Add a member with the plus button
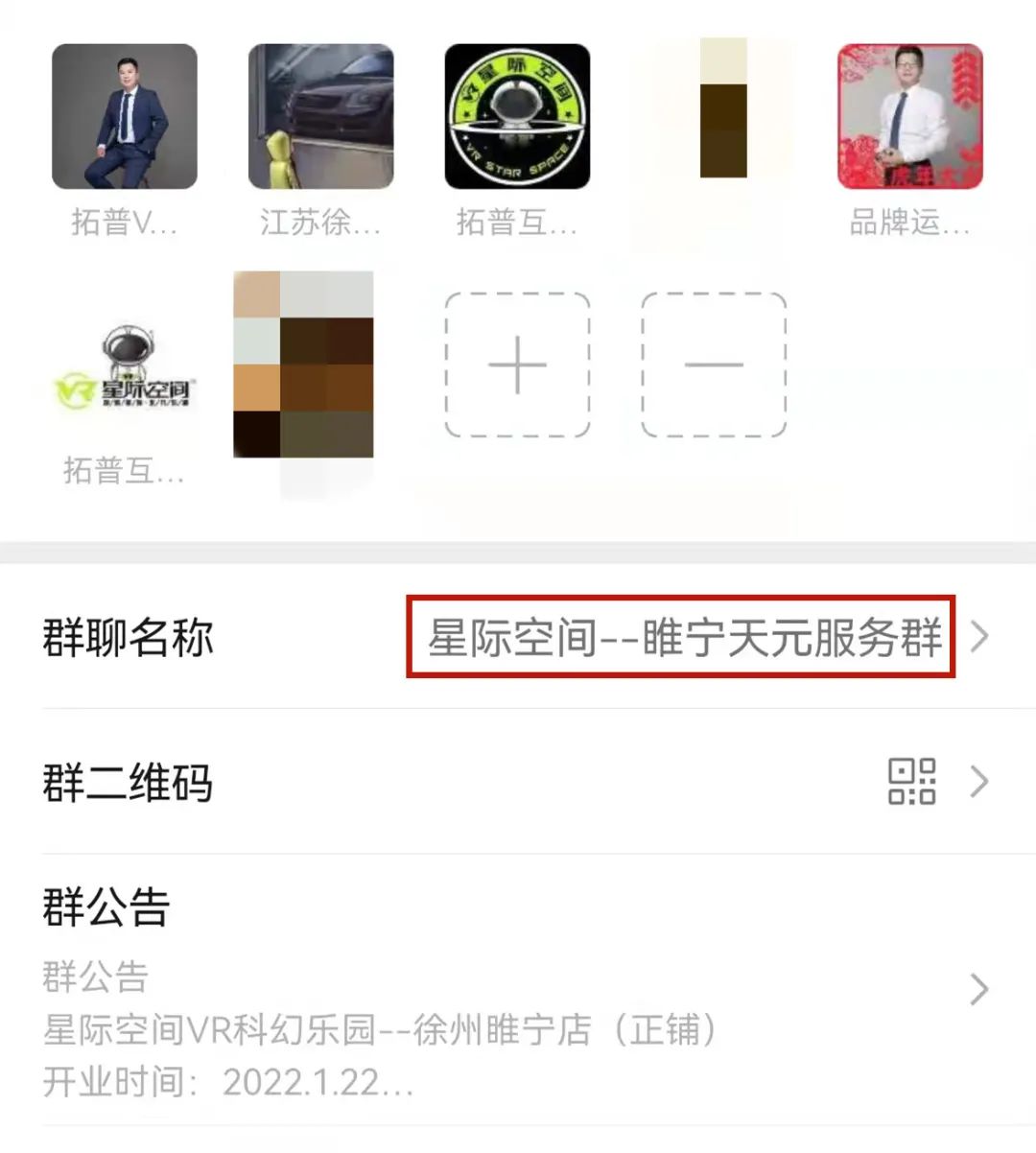 click(517, 365)
